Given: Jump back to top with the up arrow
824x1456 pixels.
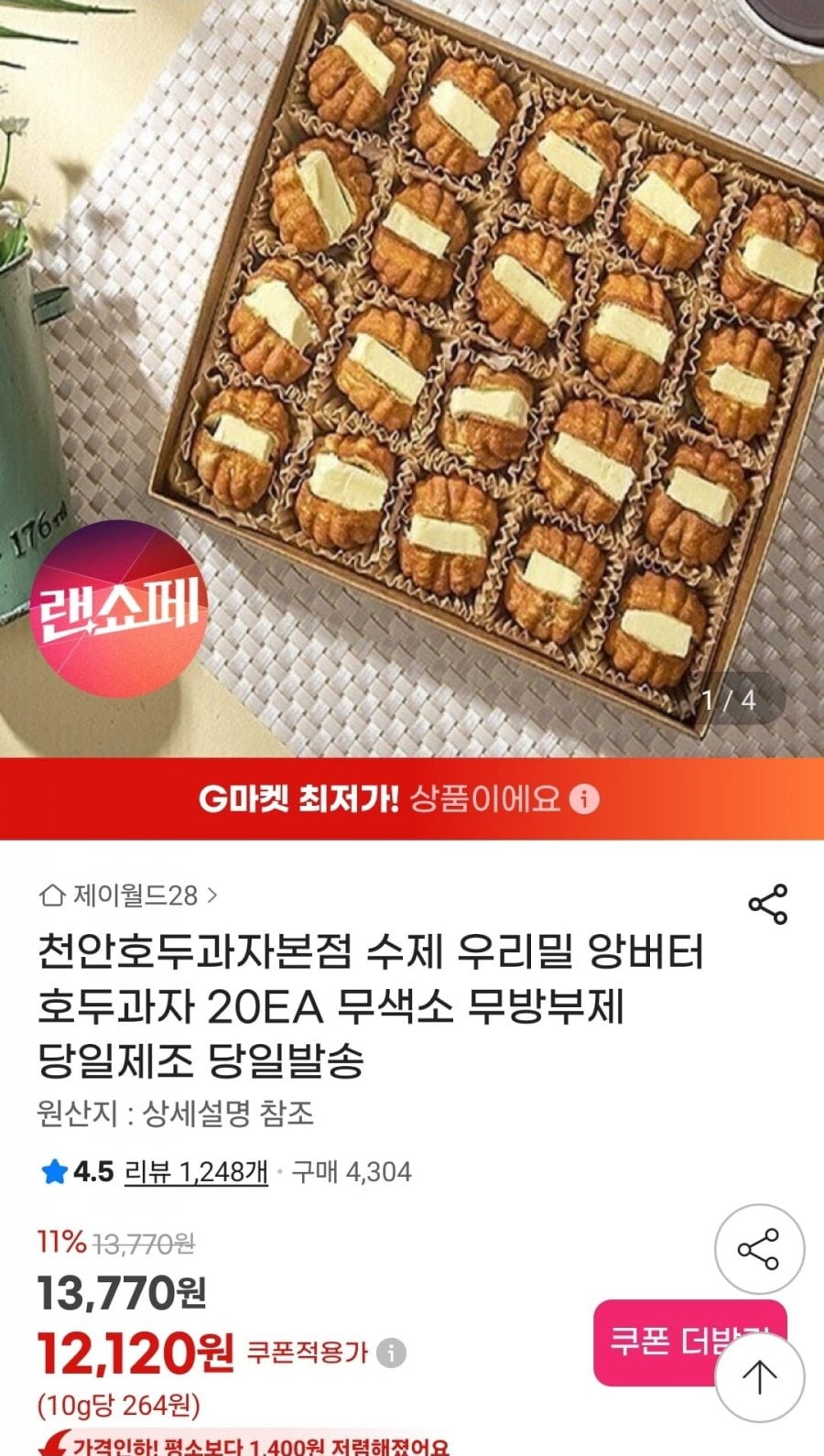Looking at the screenshot, I should pos(759,1375).
